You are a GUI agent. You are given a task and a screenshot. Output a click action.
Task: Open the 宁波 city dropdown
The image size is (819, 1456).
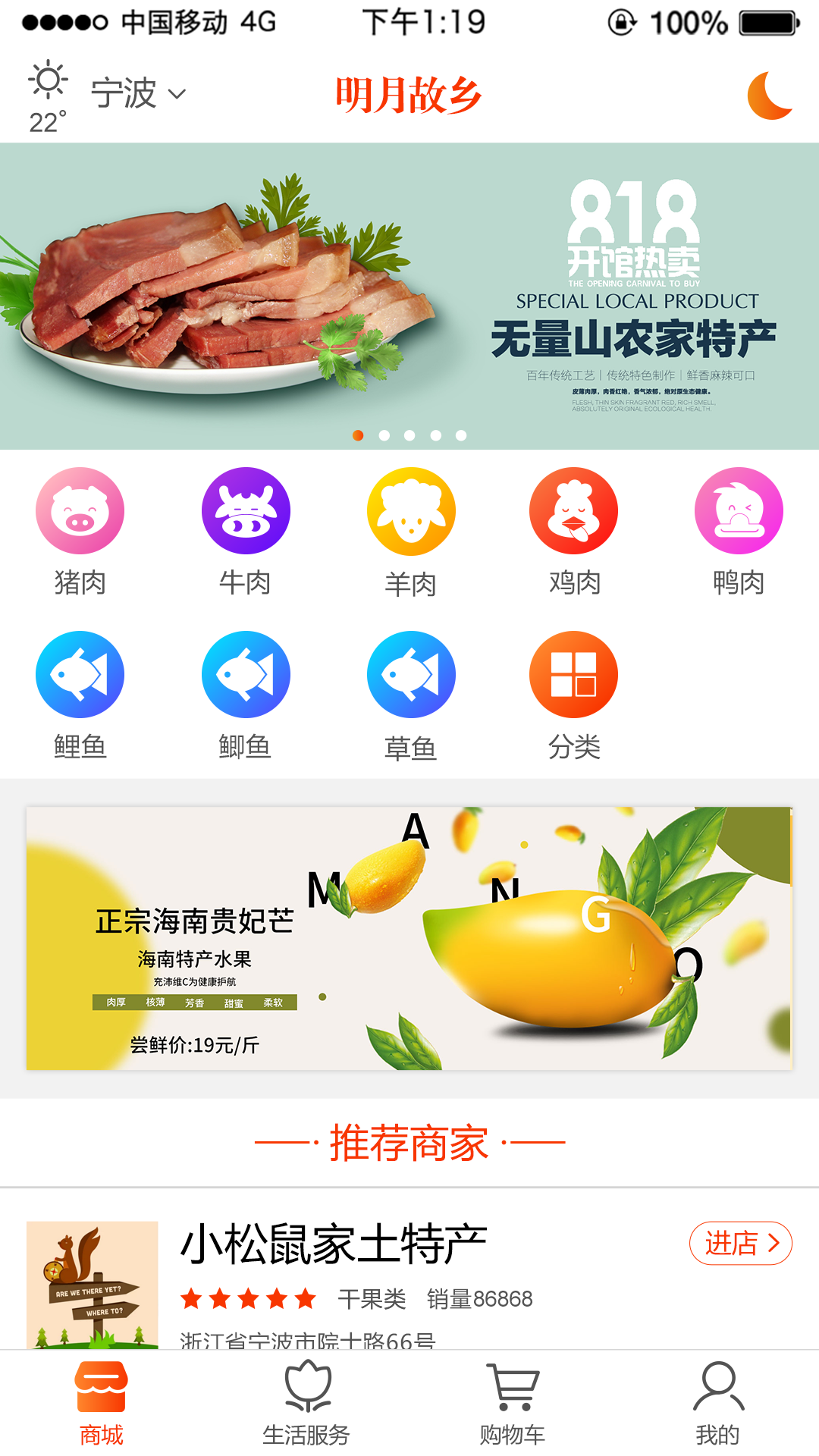138,94
